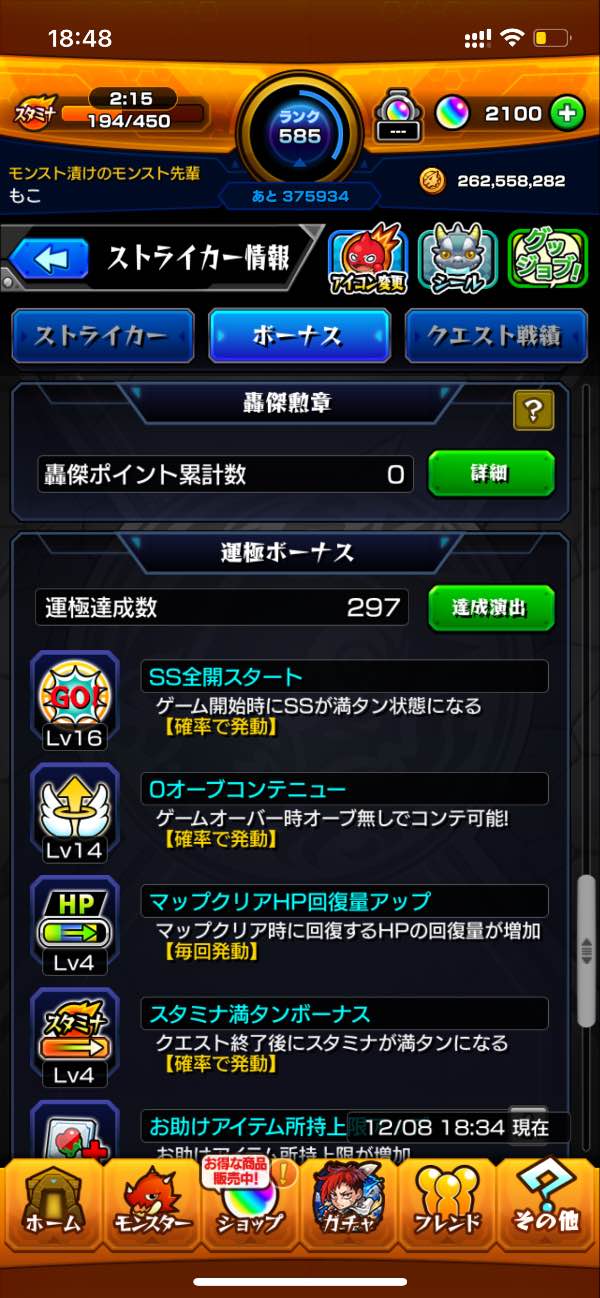Switch to the ストライカー tab

click(x=102, y=336)
